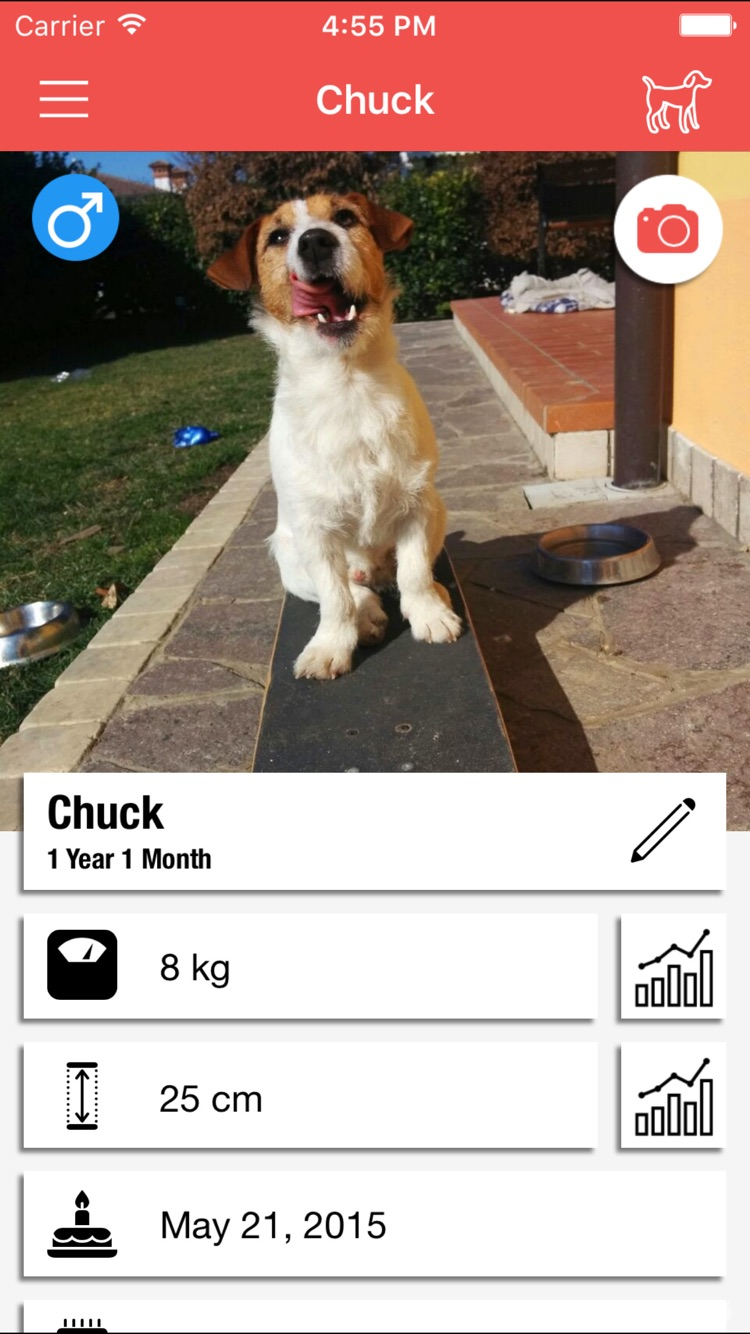Select the title Chuck in the header
The image size is (750, 1334).
[375, 98]
